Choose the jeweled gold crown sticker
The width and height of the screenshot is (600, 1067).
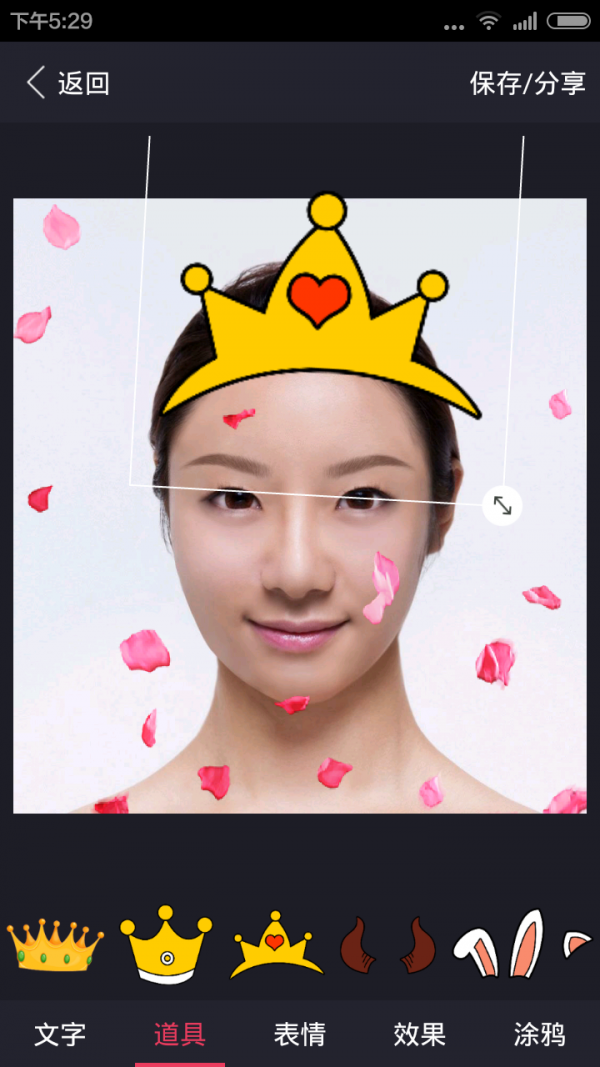pos(55,945)
